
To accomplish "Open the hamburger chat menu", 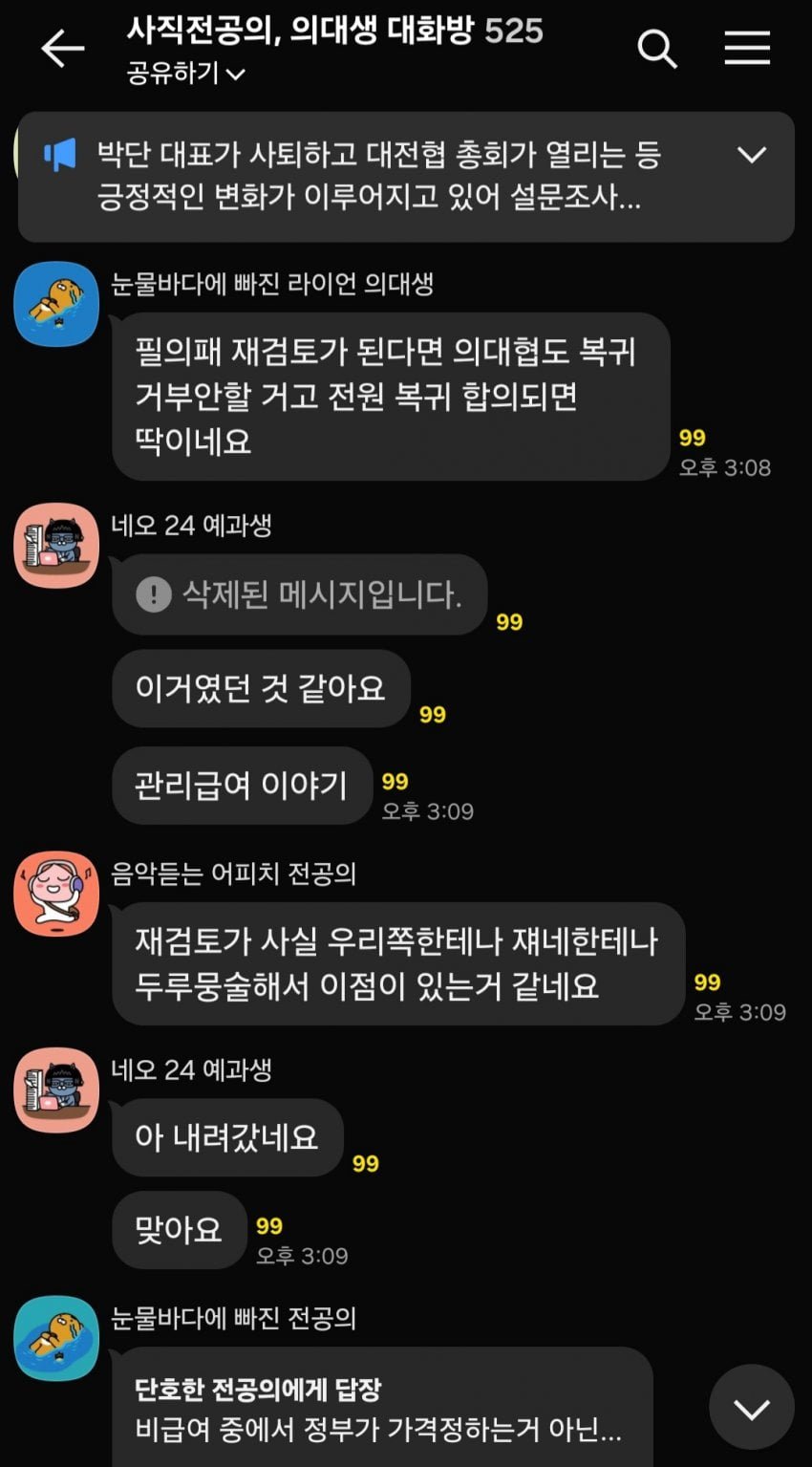I will [747, 48].
